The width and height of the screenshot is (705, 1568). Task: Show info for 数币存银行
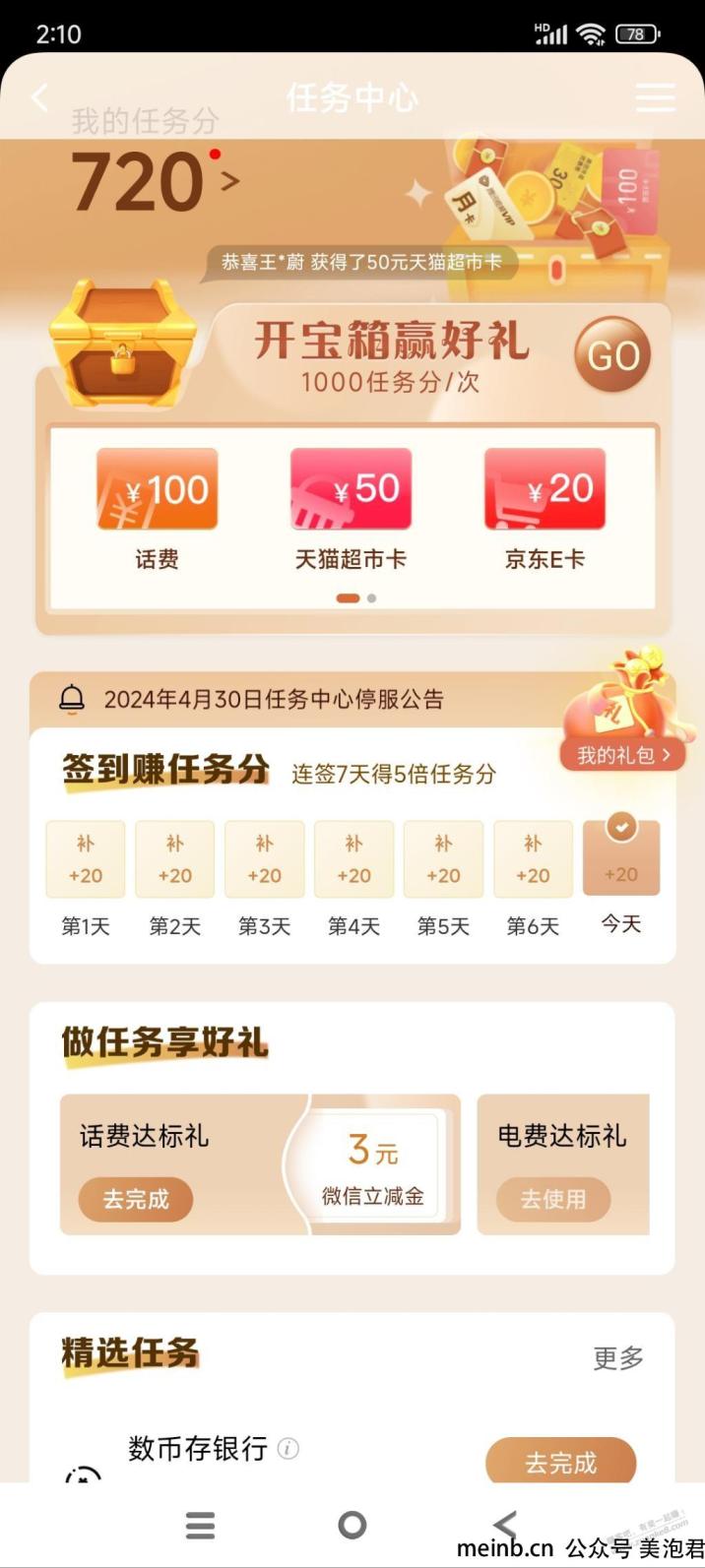tap(288, 1449)
